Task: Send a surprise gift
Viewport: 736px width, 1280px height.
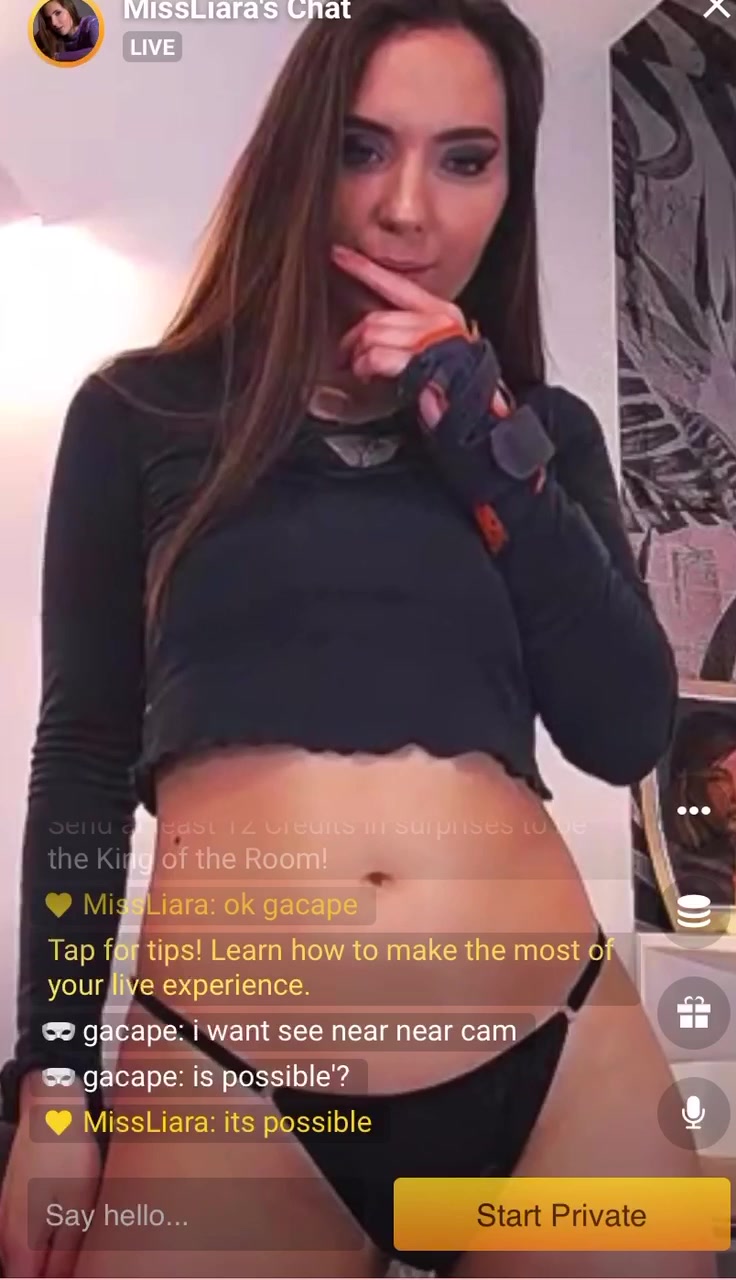Action: [x=693, y=1013]
